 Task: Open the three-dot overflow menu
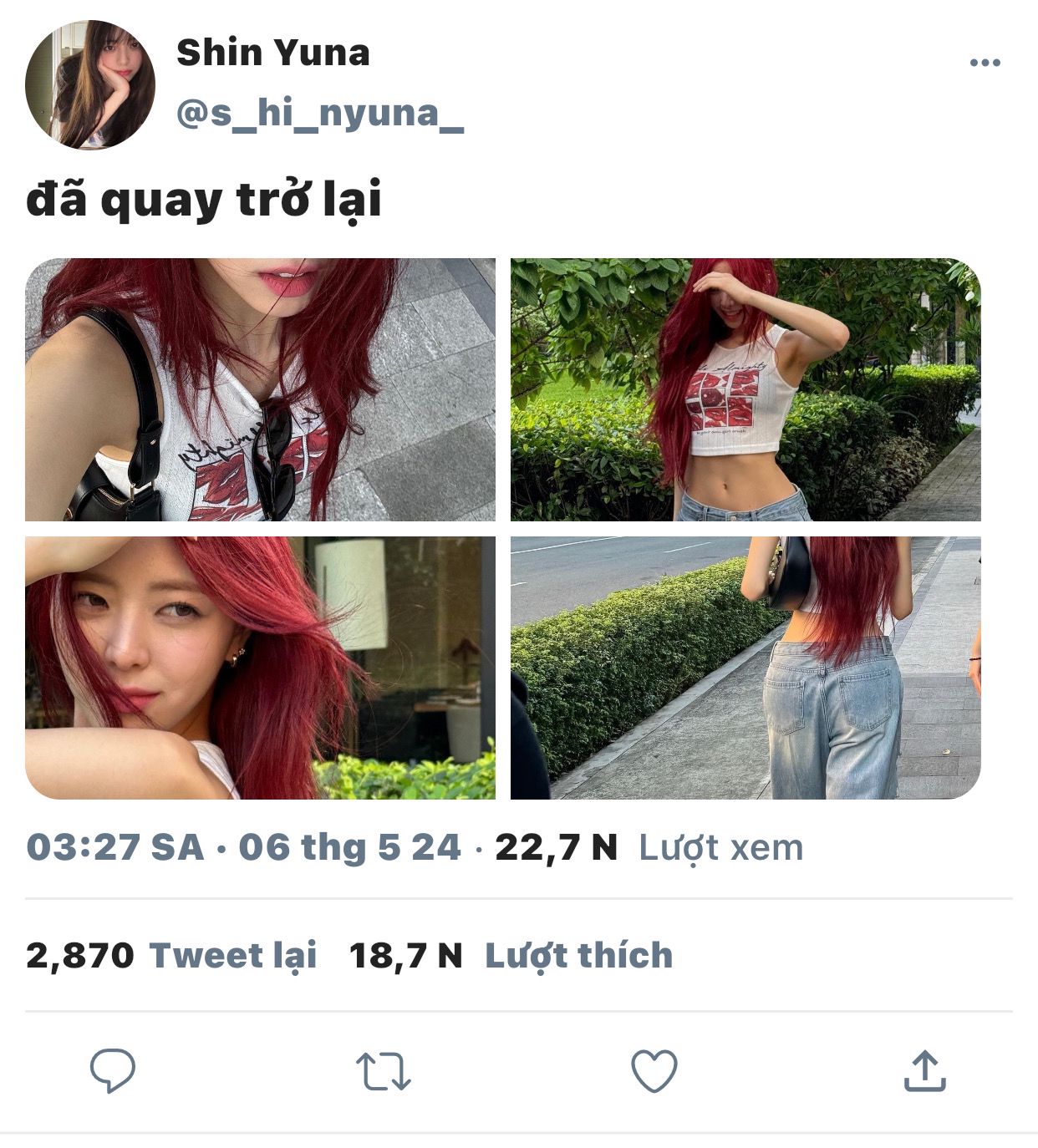point(985,63)
